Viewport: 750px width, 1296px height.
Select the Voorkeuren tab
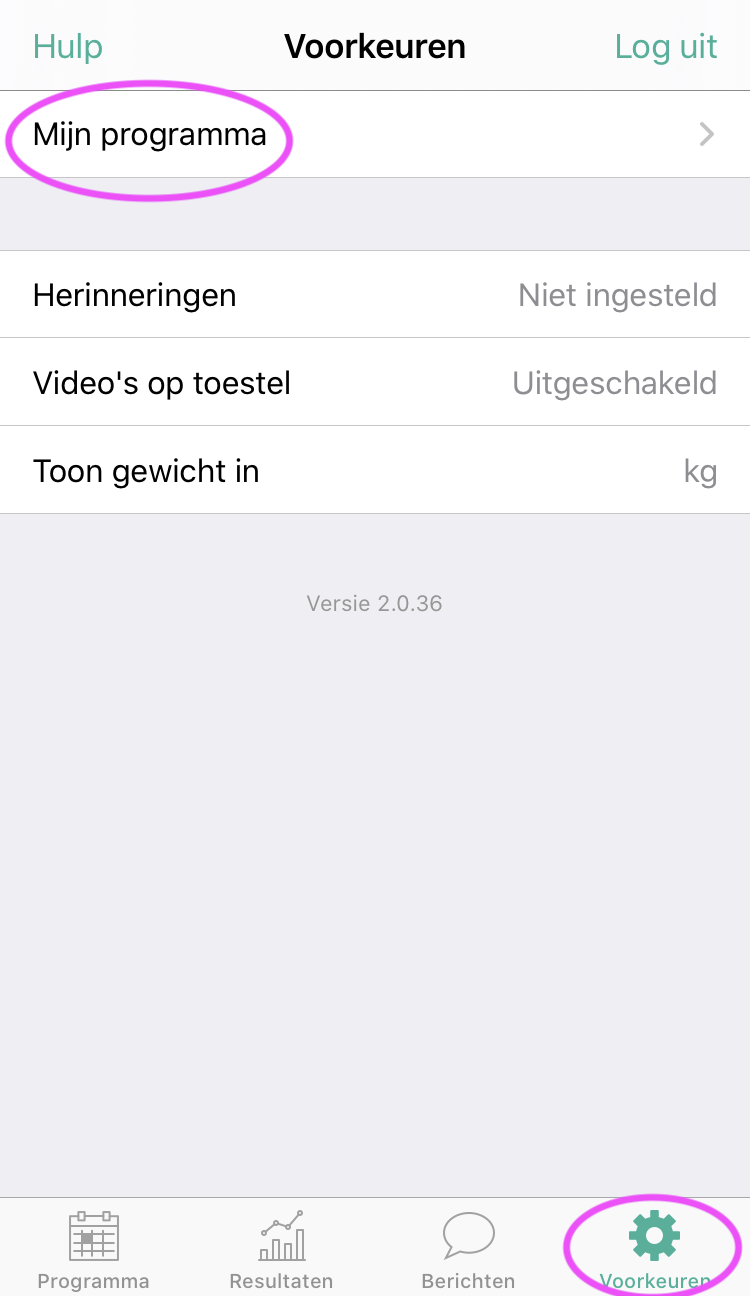point(655,1249)
